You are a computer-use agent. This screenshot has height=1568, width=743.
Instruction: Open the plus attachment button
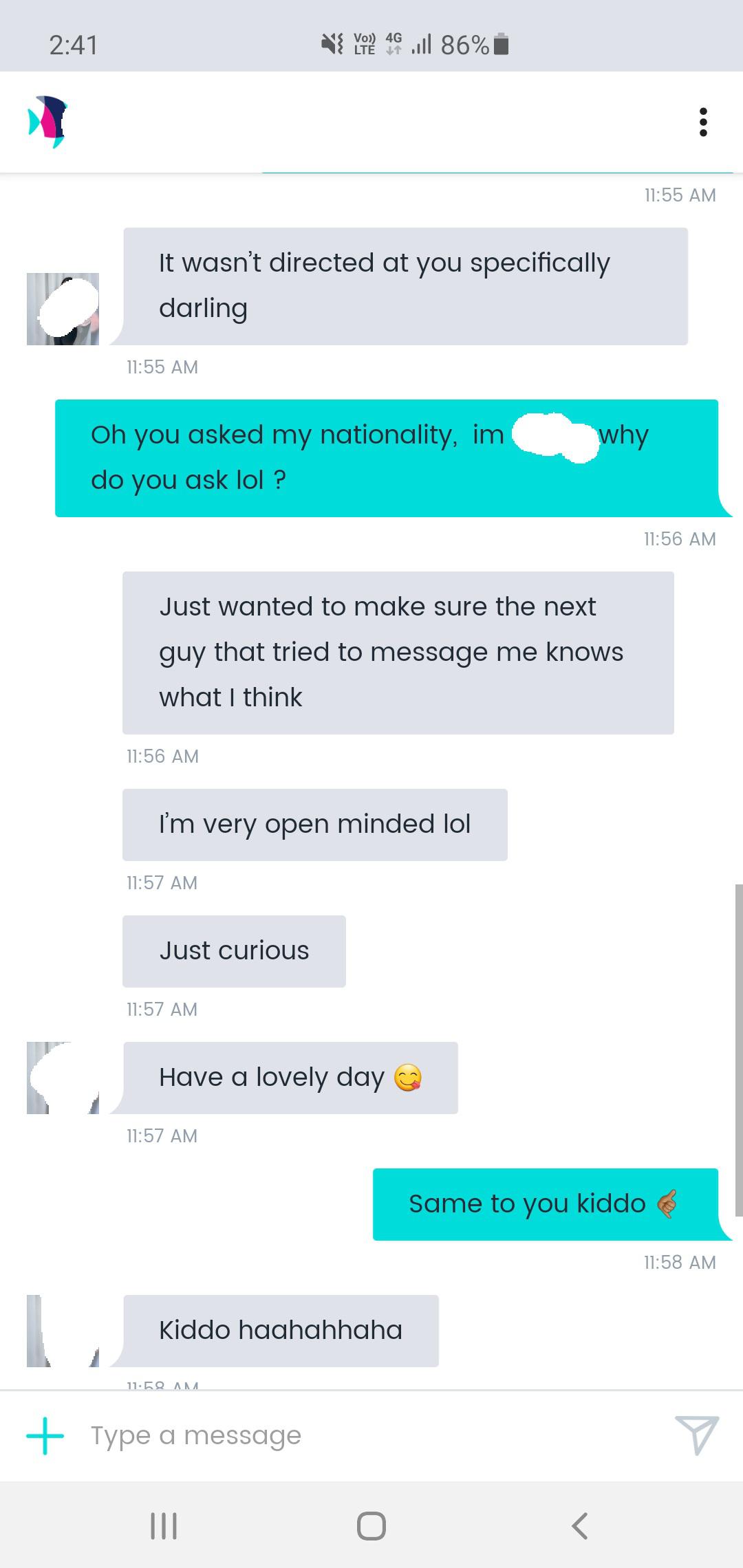pyautogui.click(x=45, y=1436)
